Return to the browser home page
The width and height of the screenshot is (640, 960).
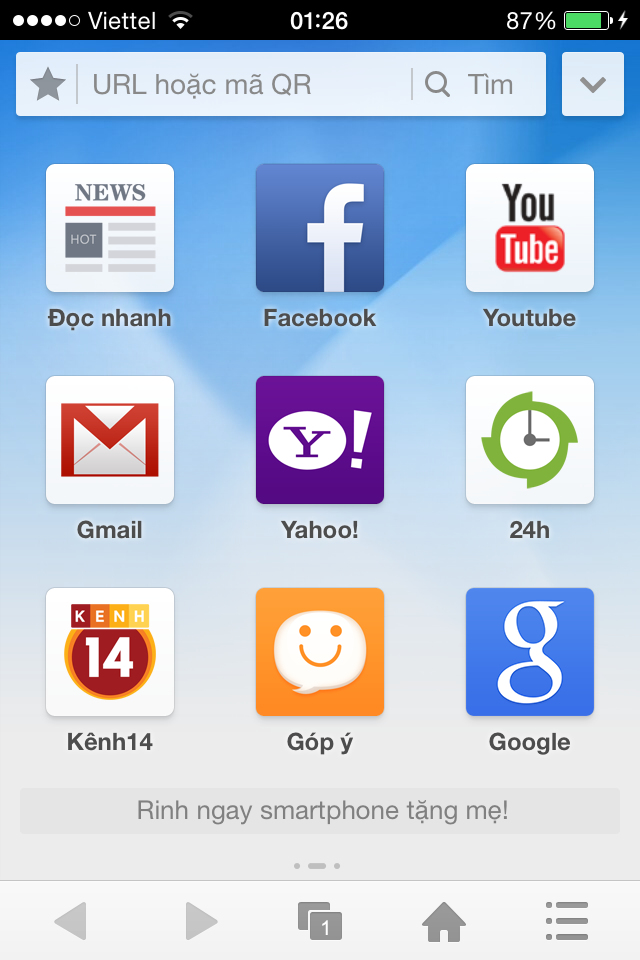(x=444, y=921)
